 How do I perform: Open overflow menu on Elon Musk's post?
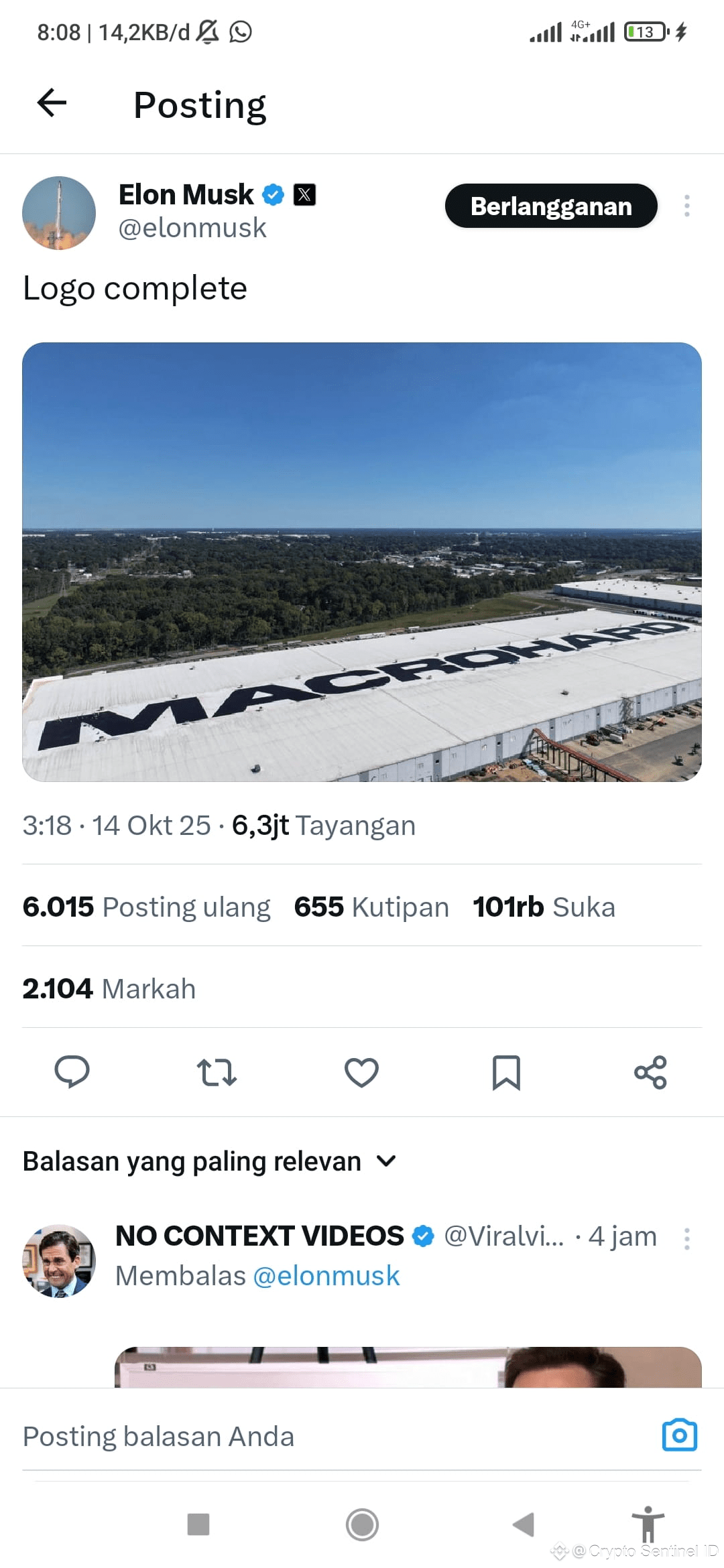(686, 206)
